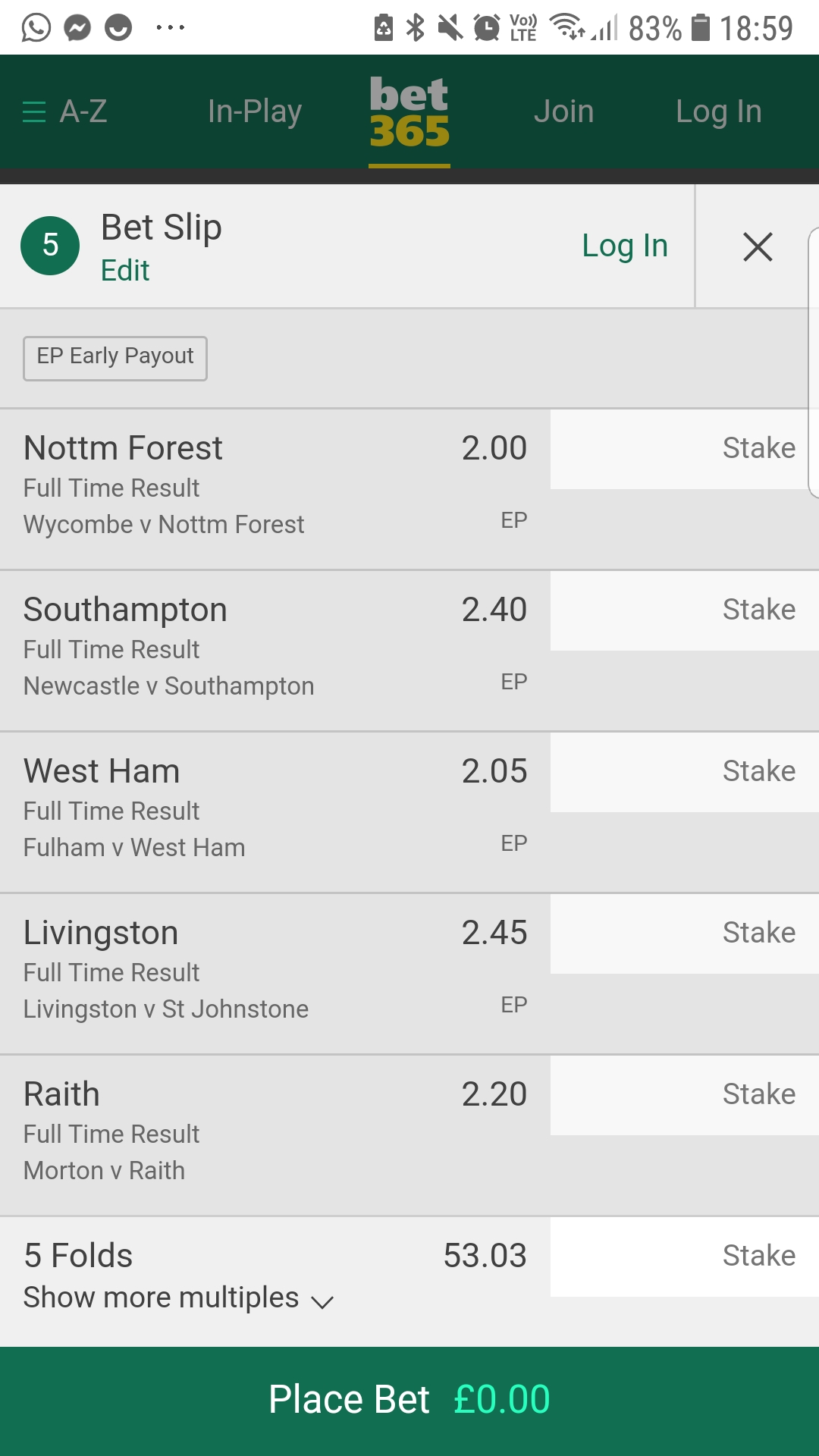Expand Show more multiples
Viewport: 819px width, 1456px height.
[x=178, y=1298]
